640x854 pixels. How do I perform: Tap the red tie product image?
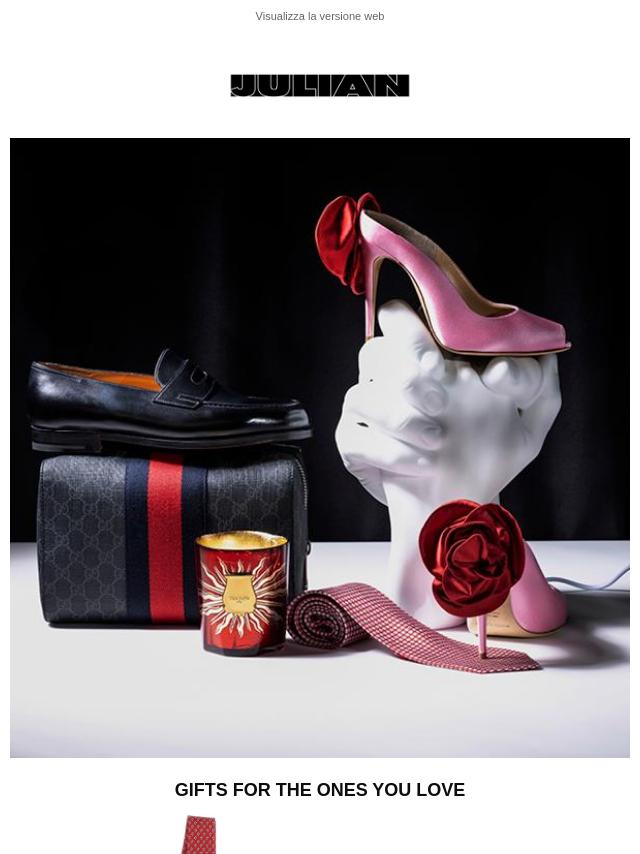tap(199, 836)
